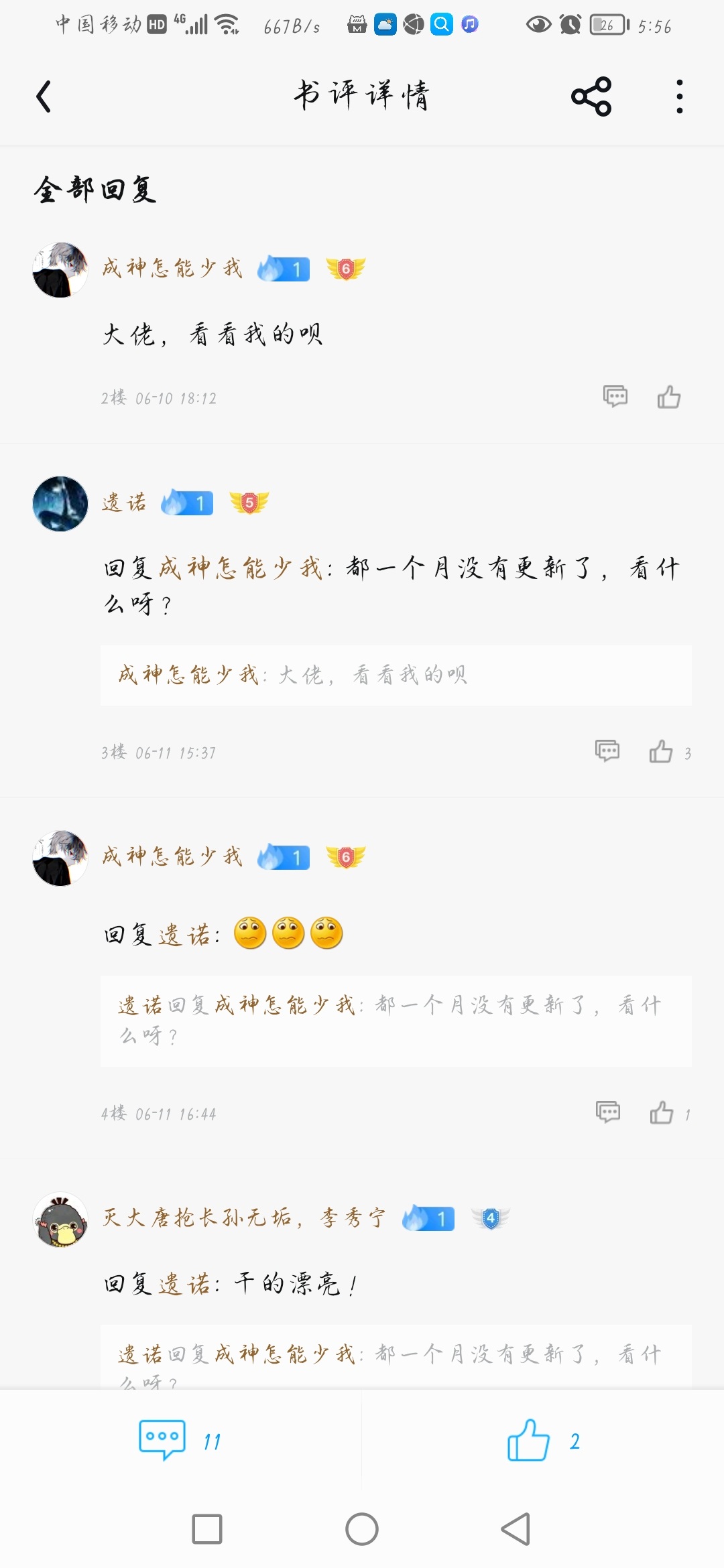Reply to the 4楼 emoji comment
The image size is (724, 1568).
click(607, 1112)
